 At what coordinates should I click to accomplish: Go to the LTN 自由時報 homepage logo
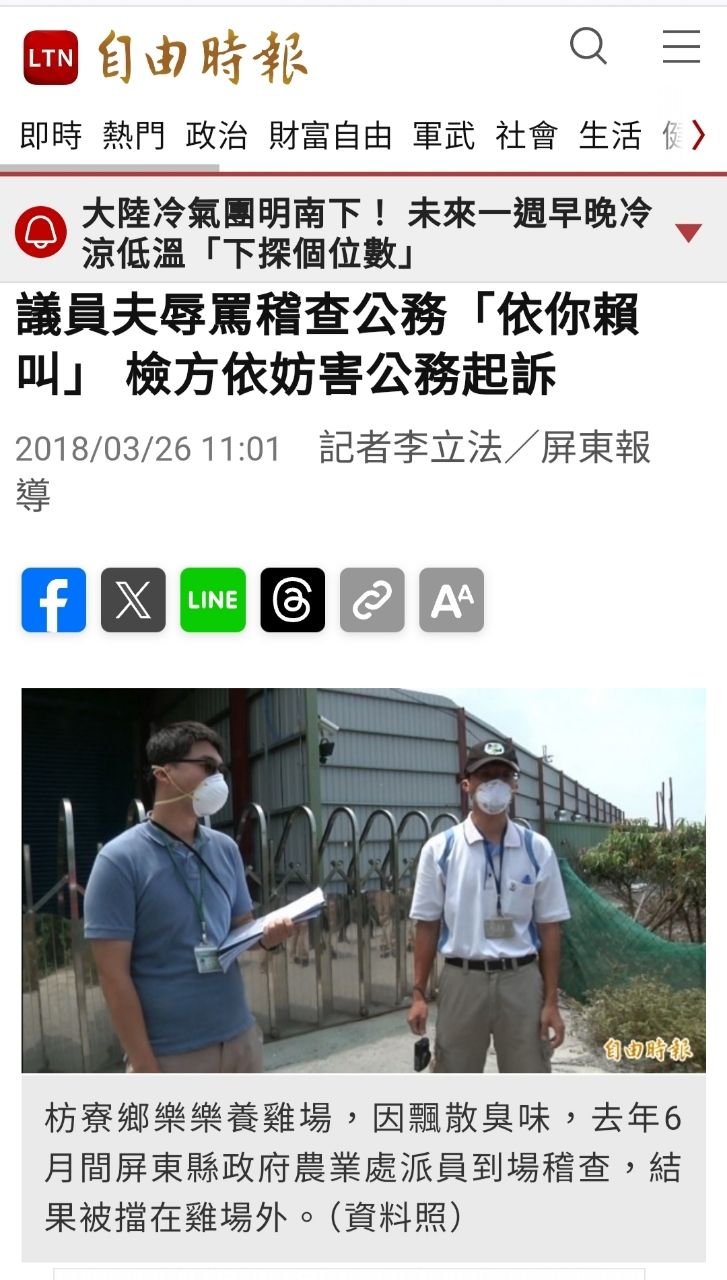tap(166, 58)
